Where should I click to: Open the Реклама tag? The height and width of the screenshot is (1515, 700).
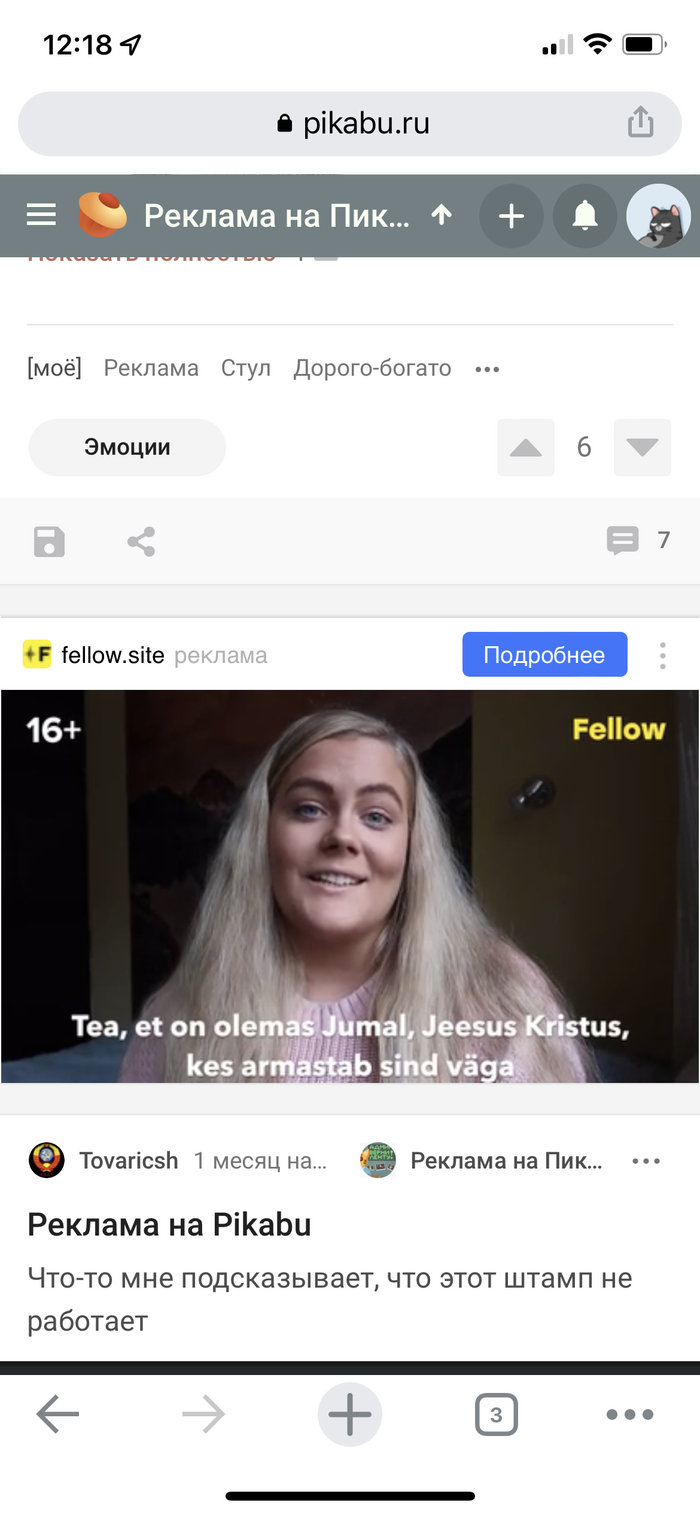point(151,368)
